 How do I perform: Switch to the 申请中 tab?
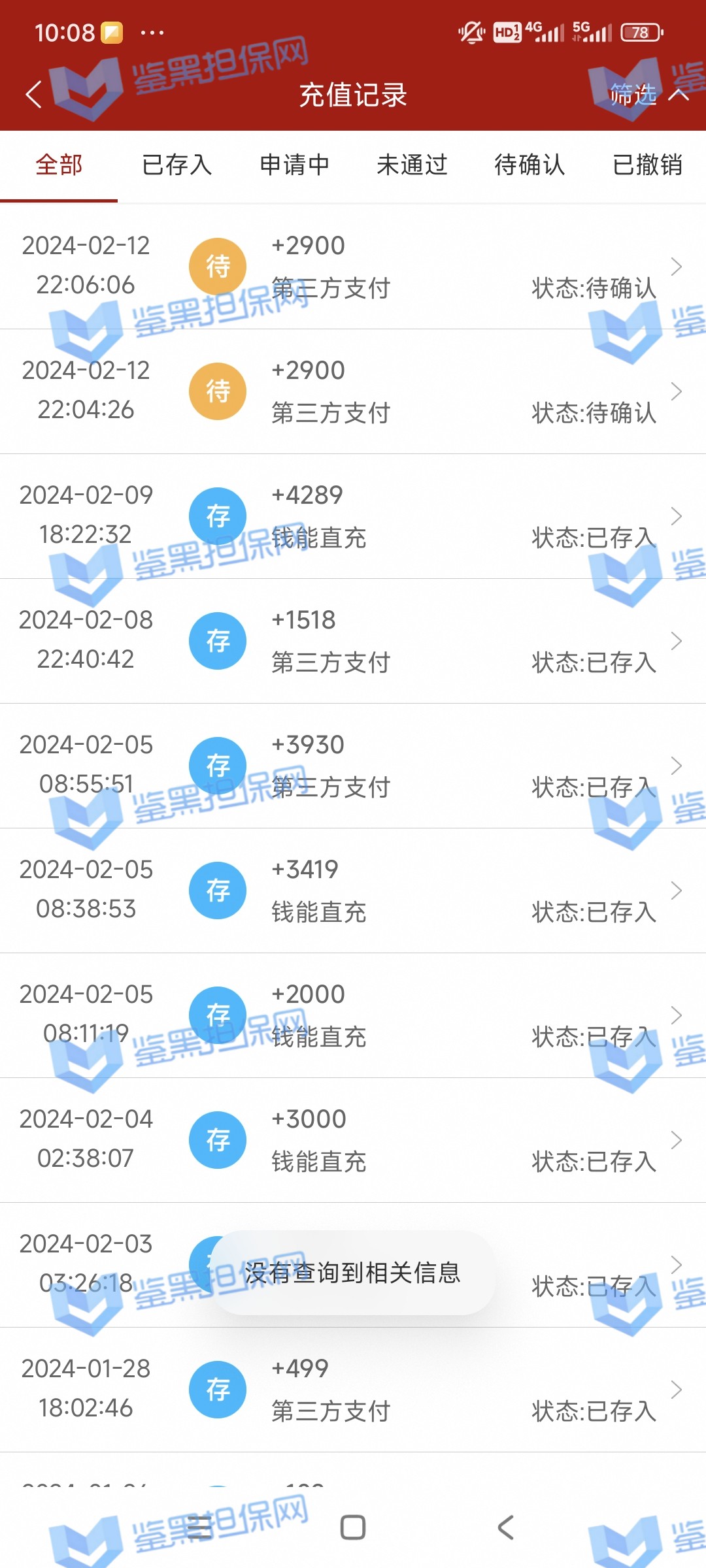(x=294, y=165)
